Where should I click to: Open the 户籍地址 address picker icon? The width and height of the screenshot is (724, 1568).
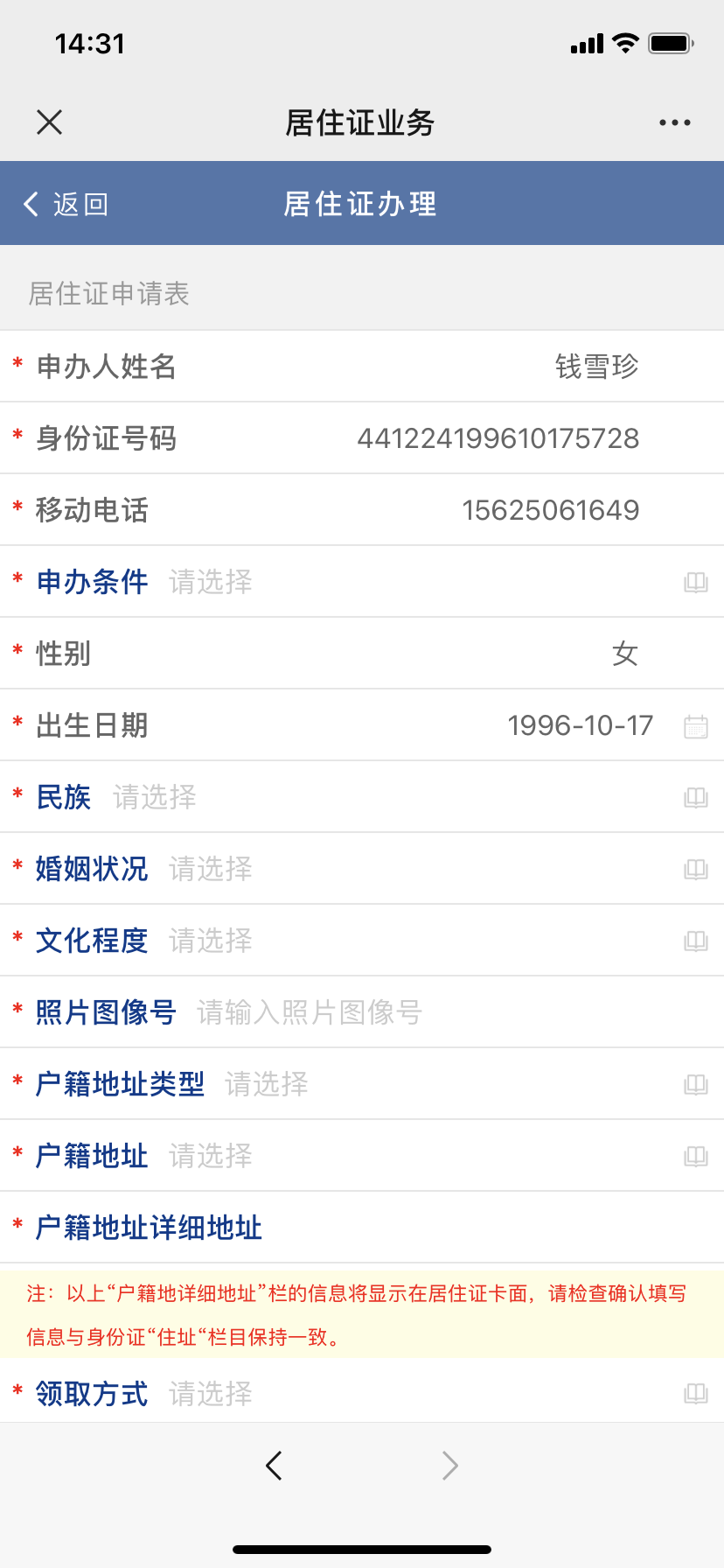tap(695, 1155)
